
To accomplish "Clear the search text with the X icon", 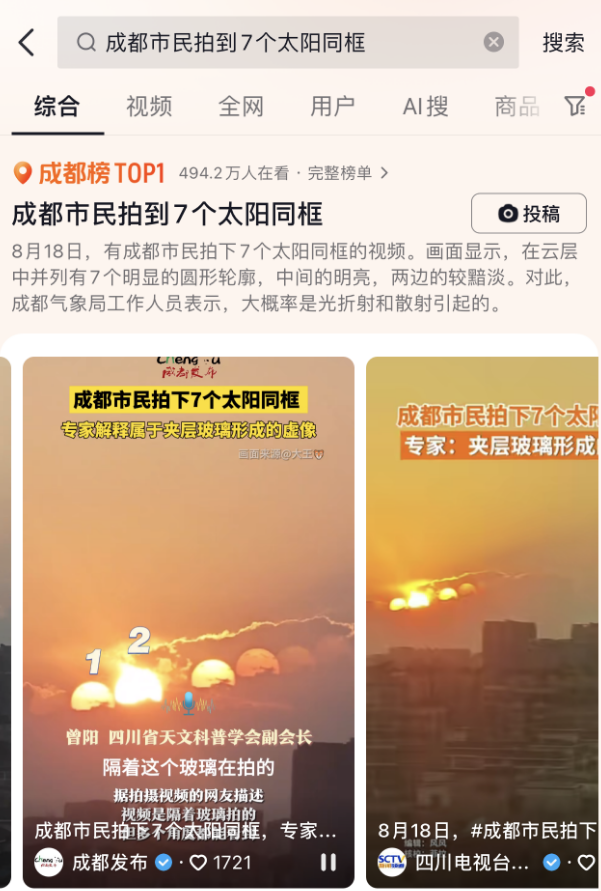I will click(494, 42).
